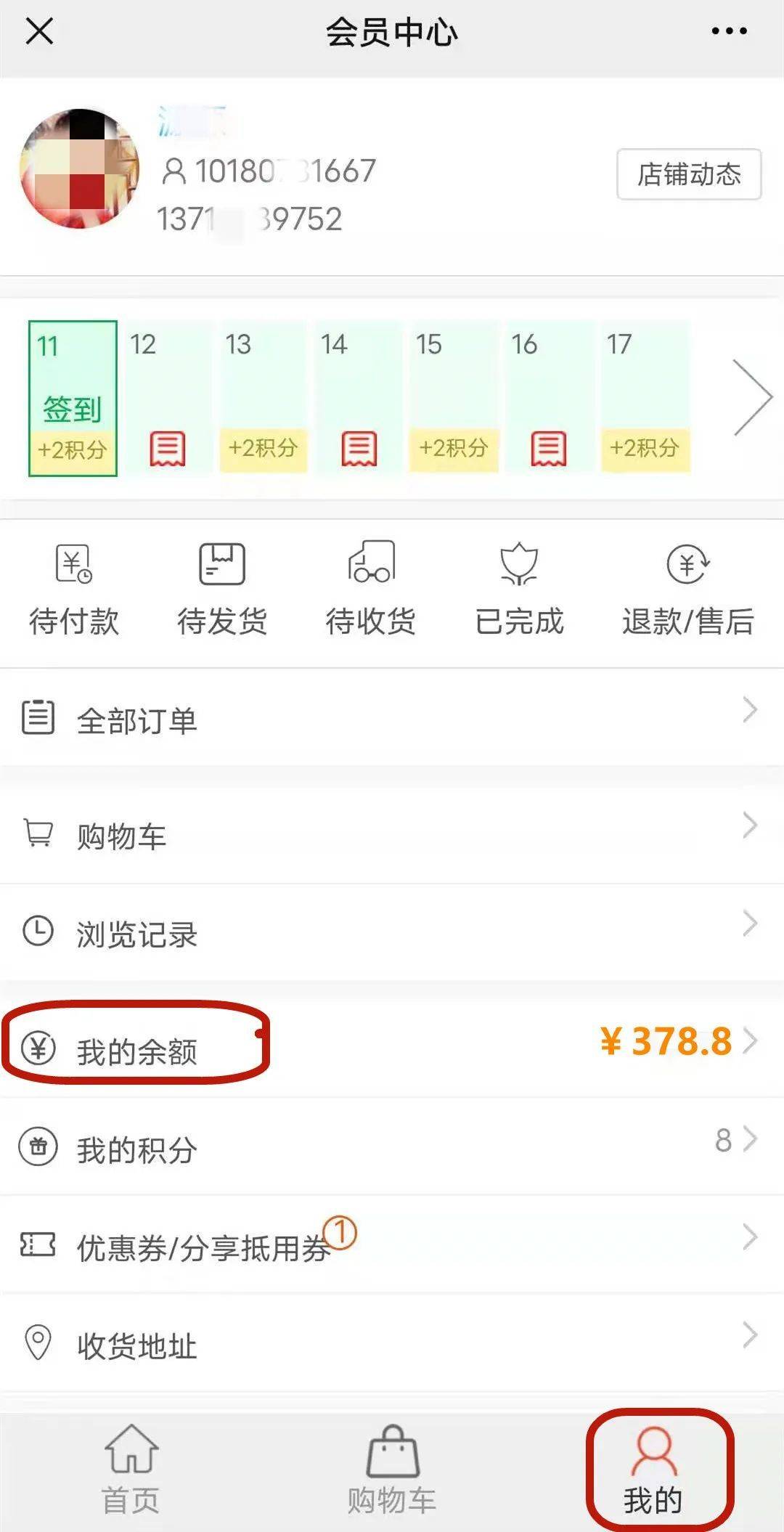Open 店铺动态 store updates
The width and height of the screenshot is (784, 1532).
click(x=689, y=174)
